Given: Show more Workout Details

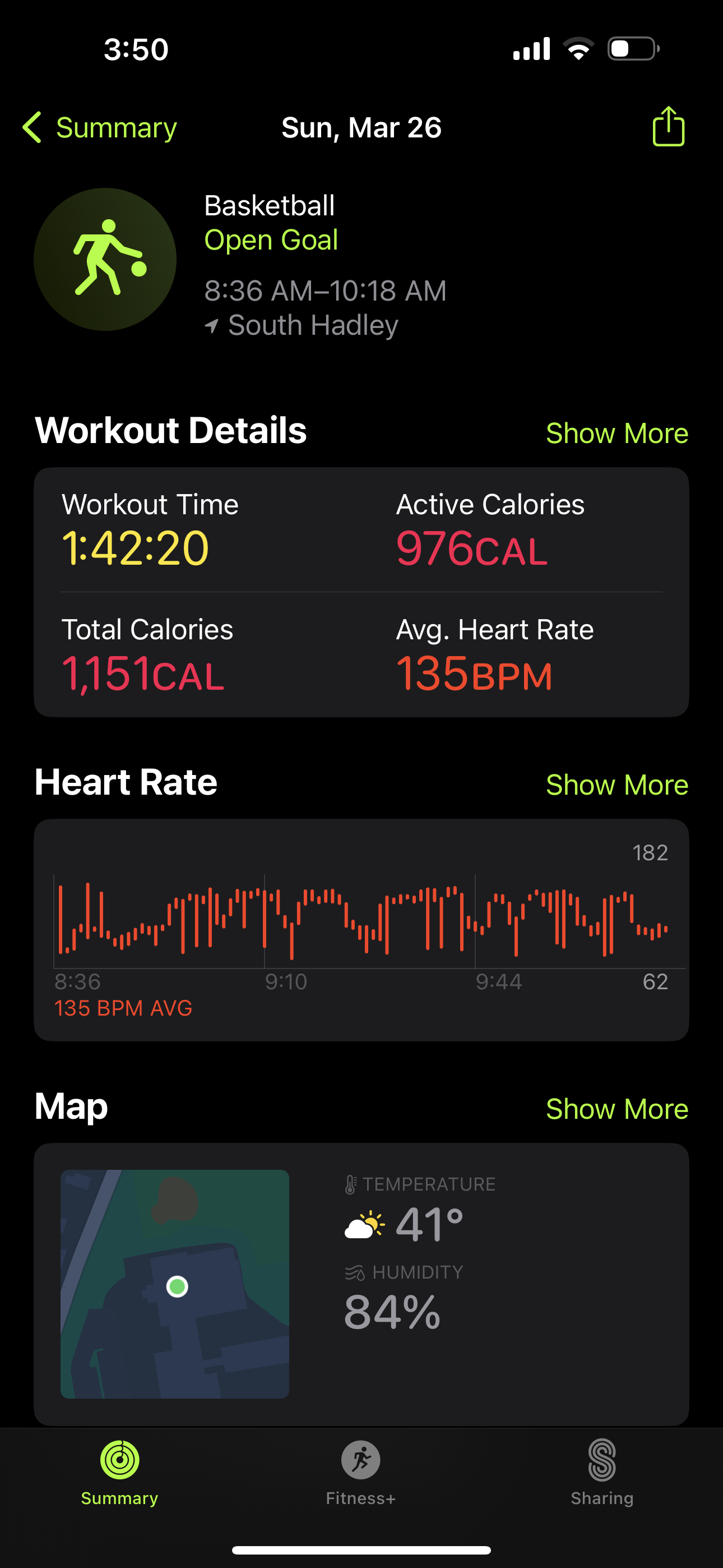Looking at the screenshot, I should click(x=617, y=433).
